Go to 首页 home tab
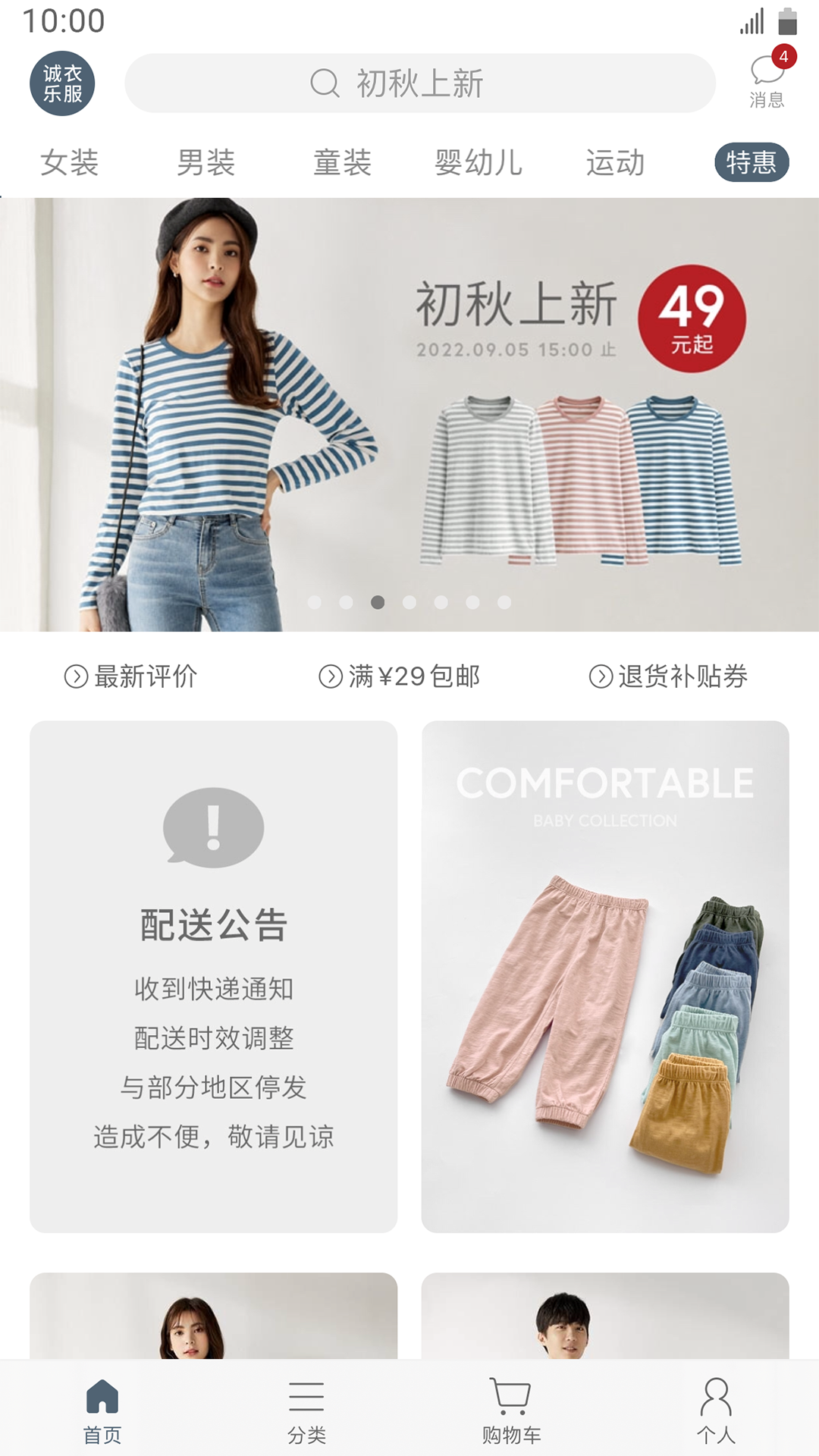 [102, 1410]
